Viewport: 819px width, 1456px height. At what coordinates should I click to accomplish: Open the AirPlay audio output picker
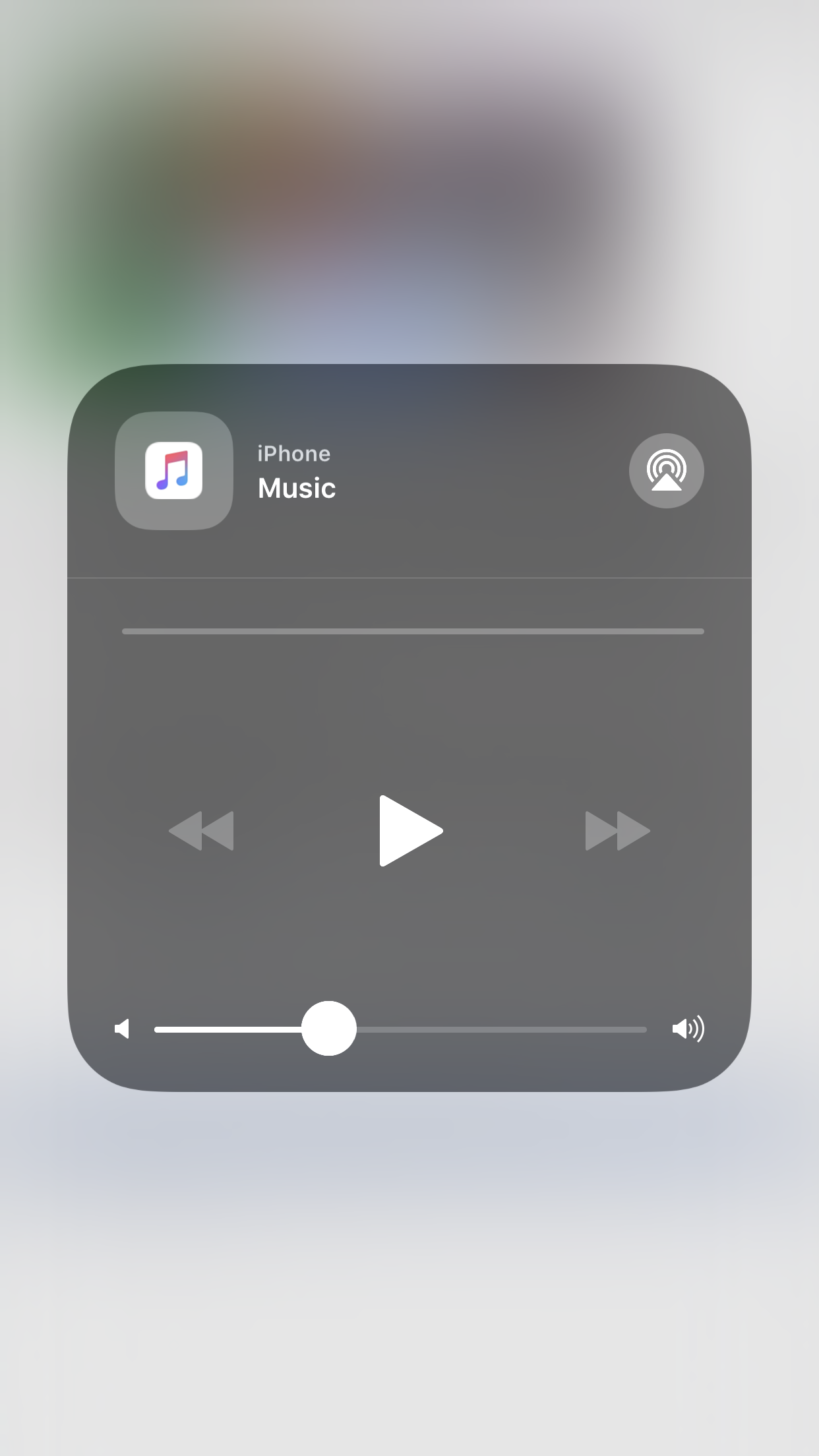666,471
